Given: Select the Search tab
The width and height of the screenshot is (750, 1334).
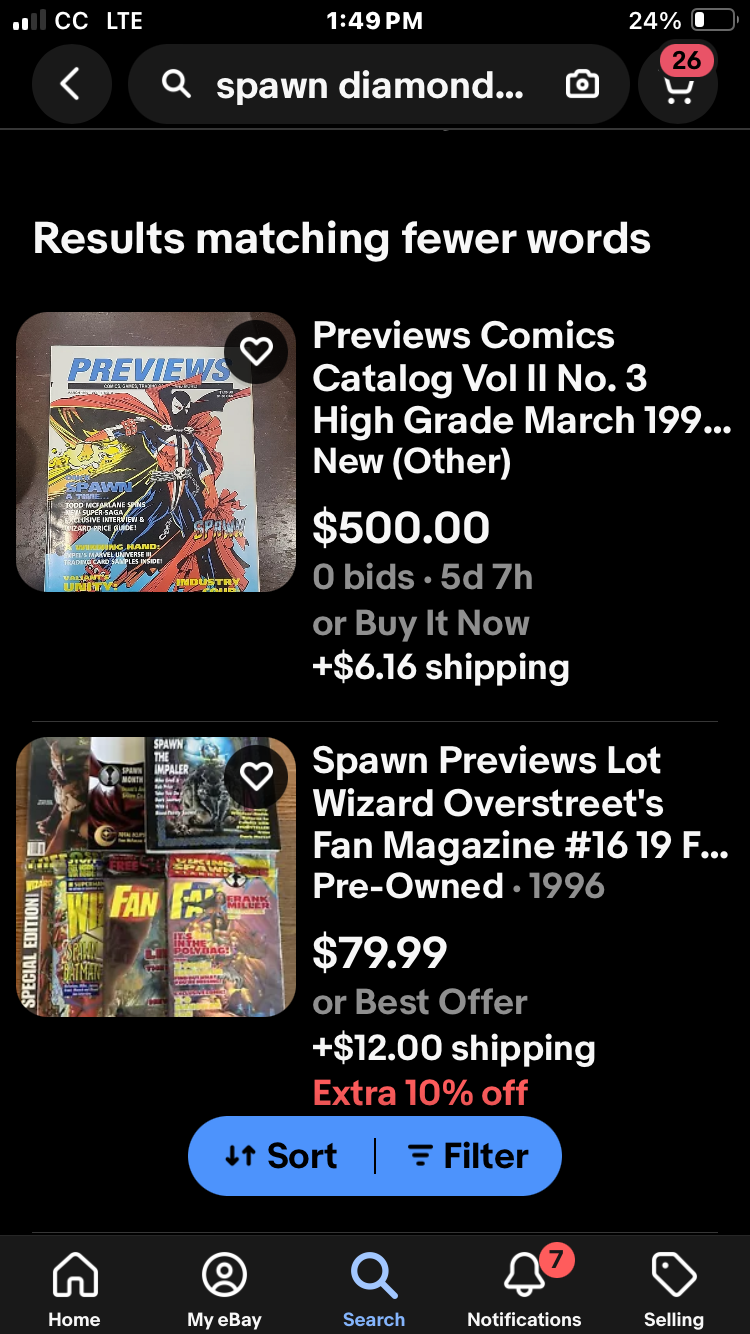Looking at the screenshot, I should point(374,1288).
